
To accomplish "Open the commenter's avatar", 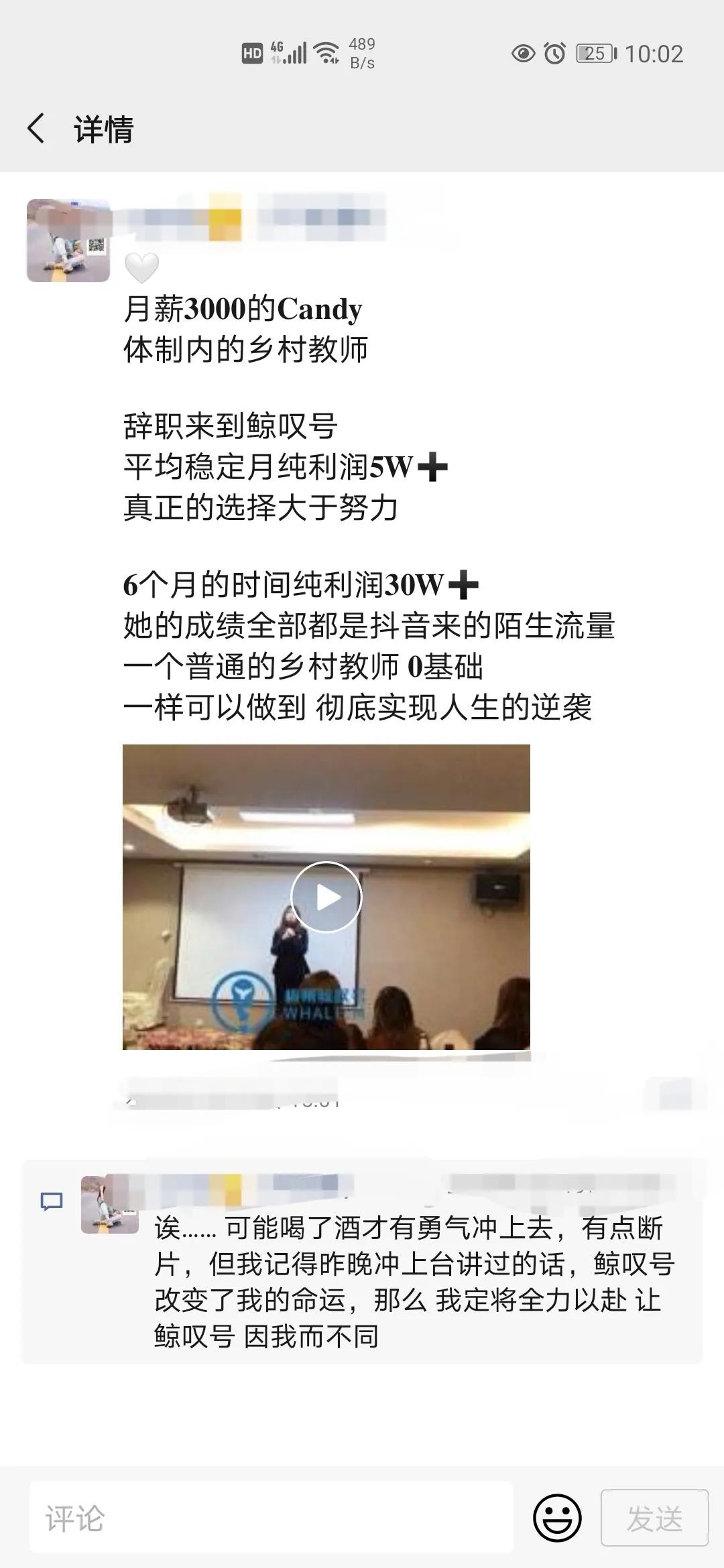I will coord(109,1204).
